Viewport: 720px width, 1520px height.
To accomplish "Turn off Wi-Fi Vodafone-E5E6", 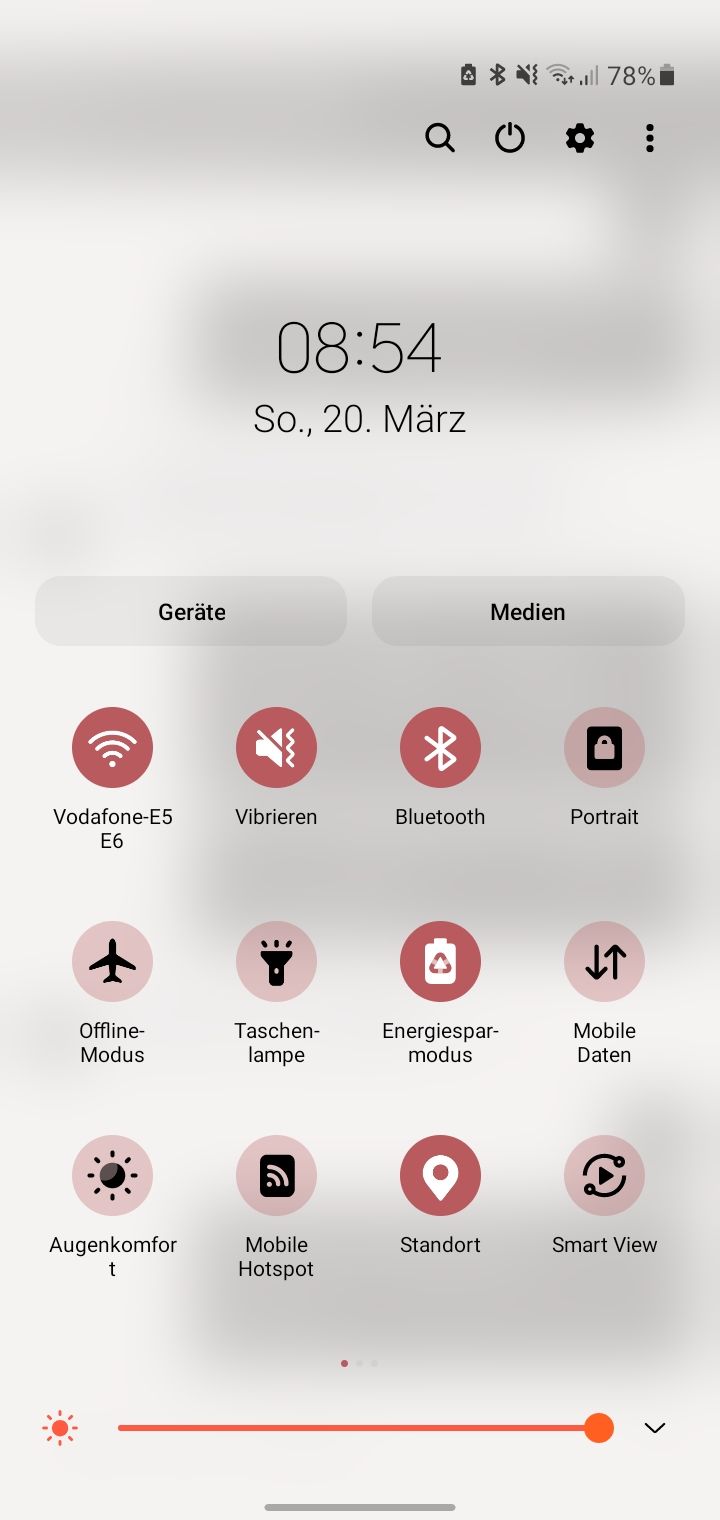I will (112, 747).
